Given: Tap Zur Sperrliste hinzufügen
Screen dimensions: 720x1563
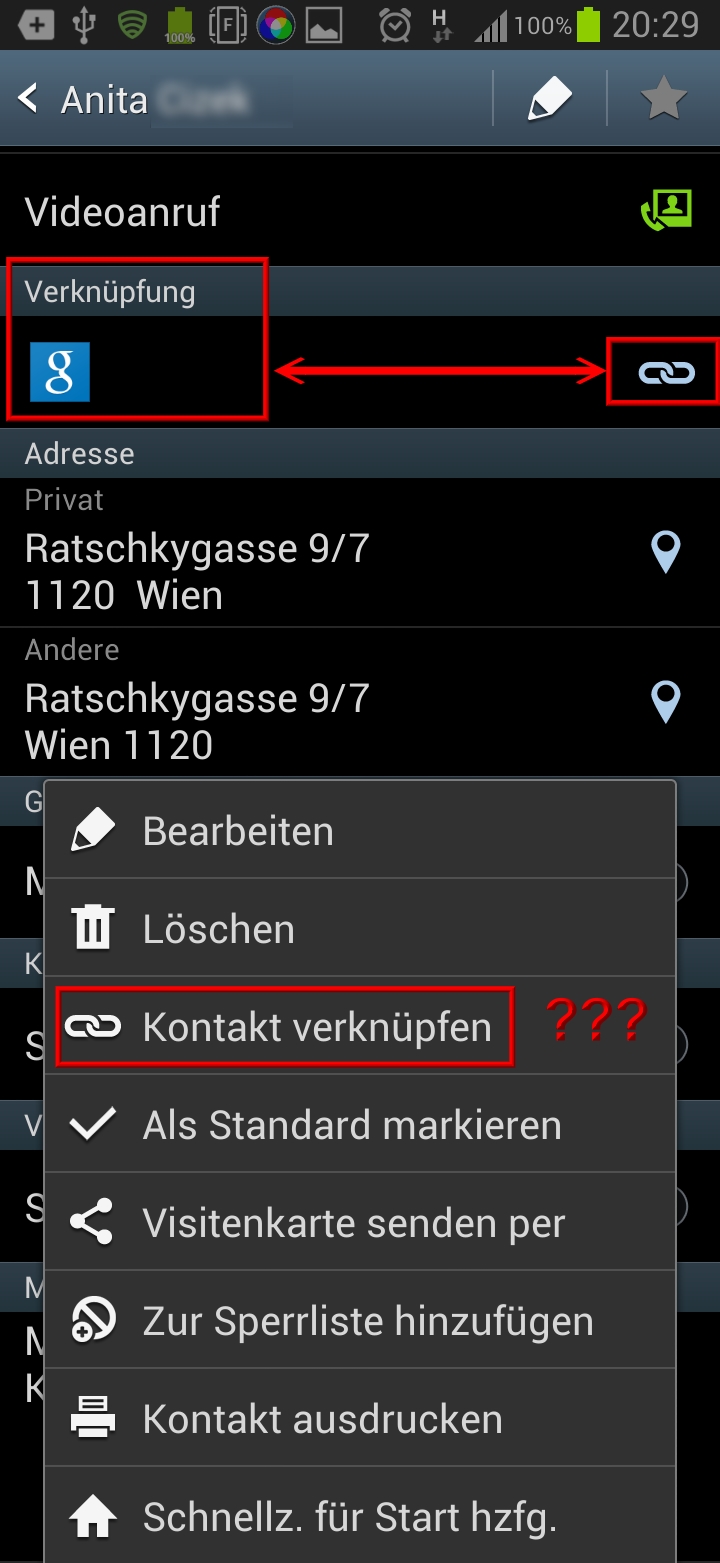Looking at the screenshot, I should [x=360, y=1321].
